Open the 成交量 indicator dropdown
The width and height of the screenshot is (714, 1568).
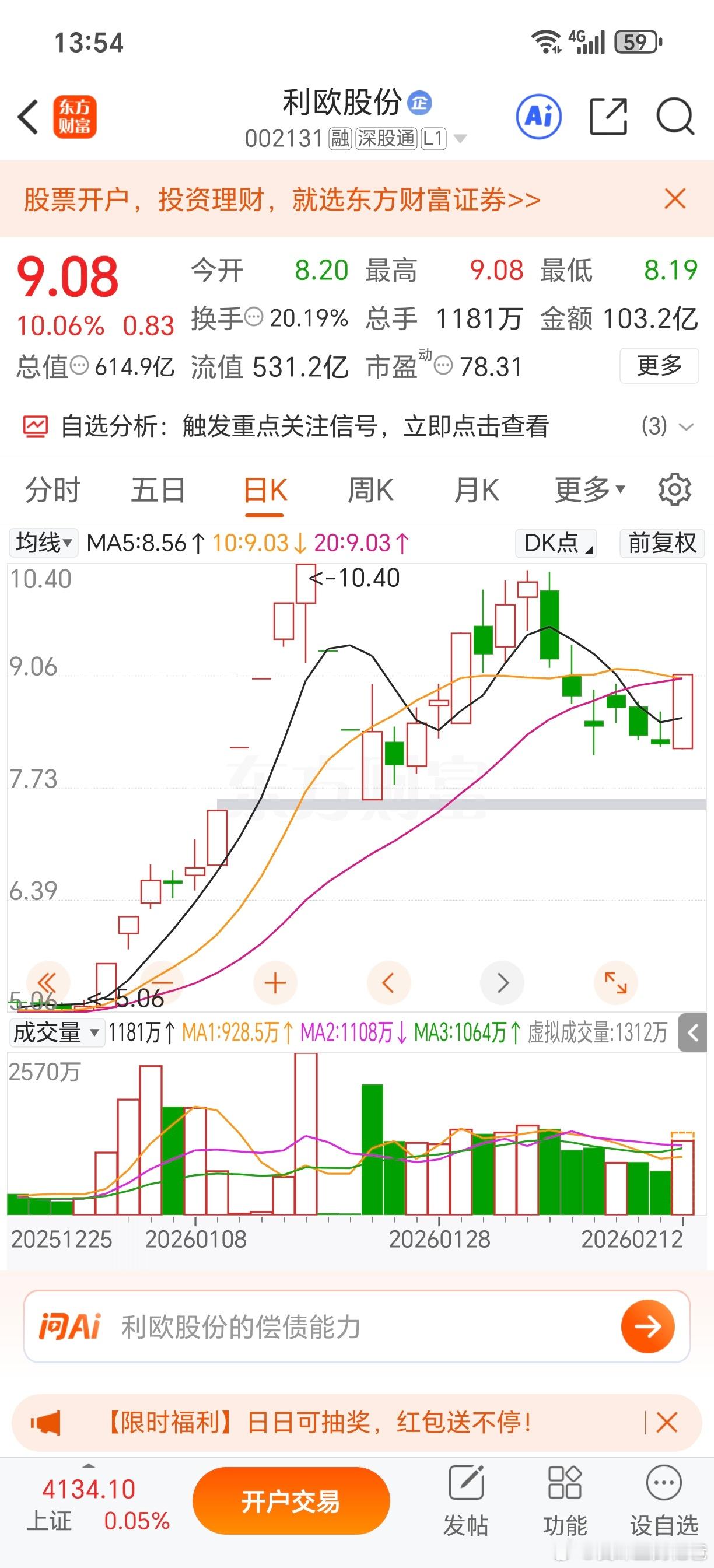coord(57,1033)
